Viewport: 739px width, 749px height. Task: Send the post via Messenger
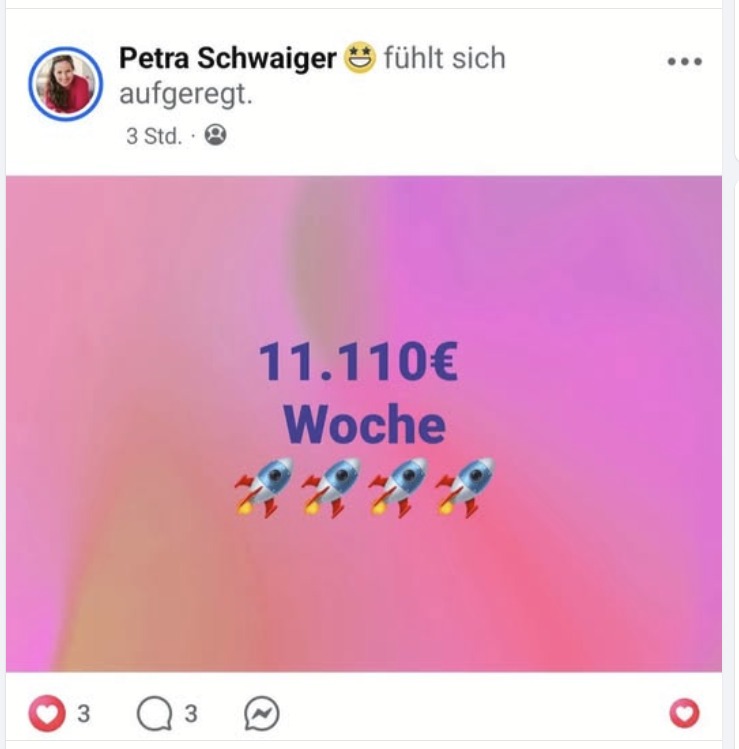pos(261,714)
